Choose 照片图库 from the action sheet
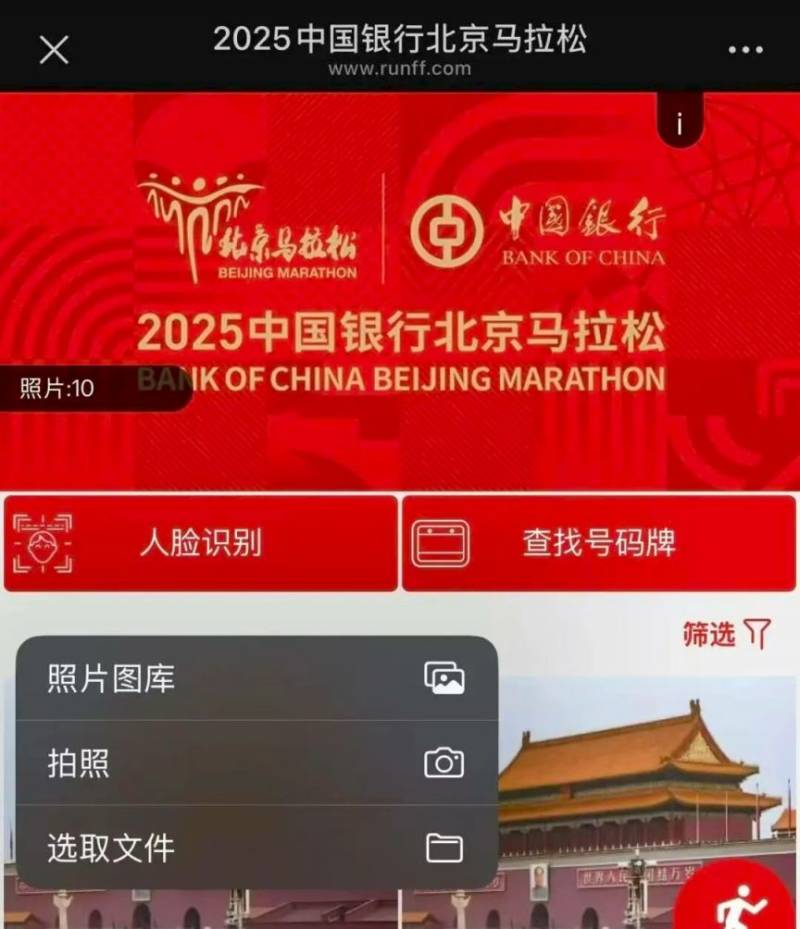The height and width of the screenshot is (929, 800). point(110,680)
